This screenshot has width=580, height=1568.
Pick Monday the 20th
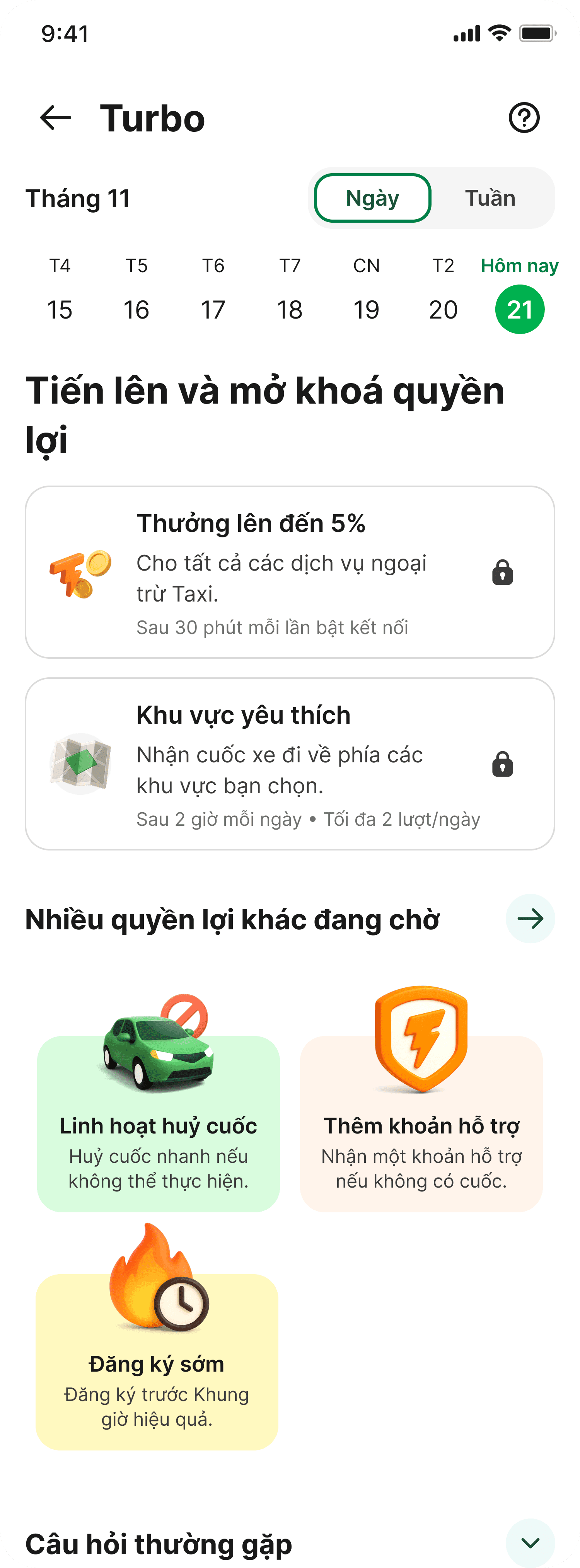tap(443, 309)
